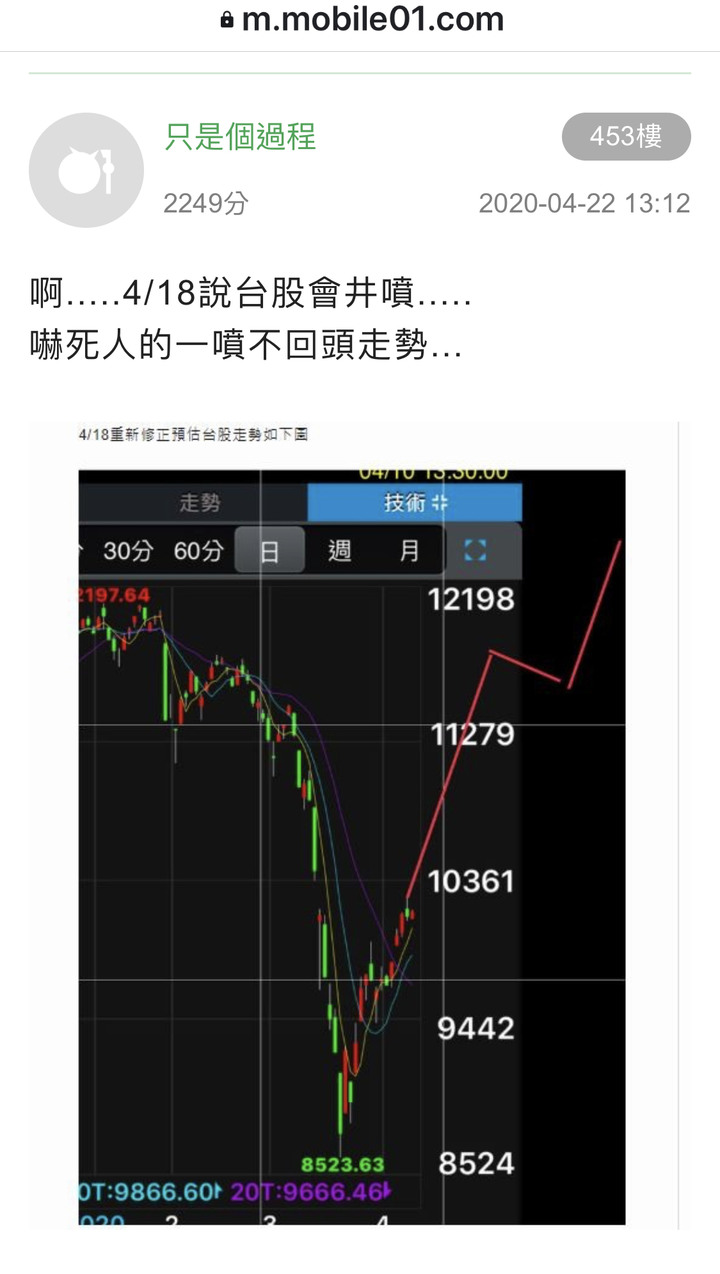Tap the m.mobile01.com address bar
Image resolution: width=720 pixels, height=1274 pixels.
click(362, 19)
